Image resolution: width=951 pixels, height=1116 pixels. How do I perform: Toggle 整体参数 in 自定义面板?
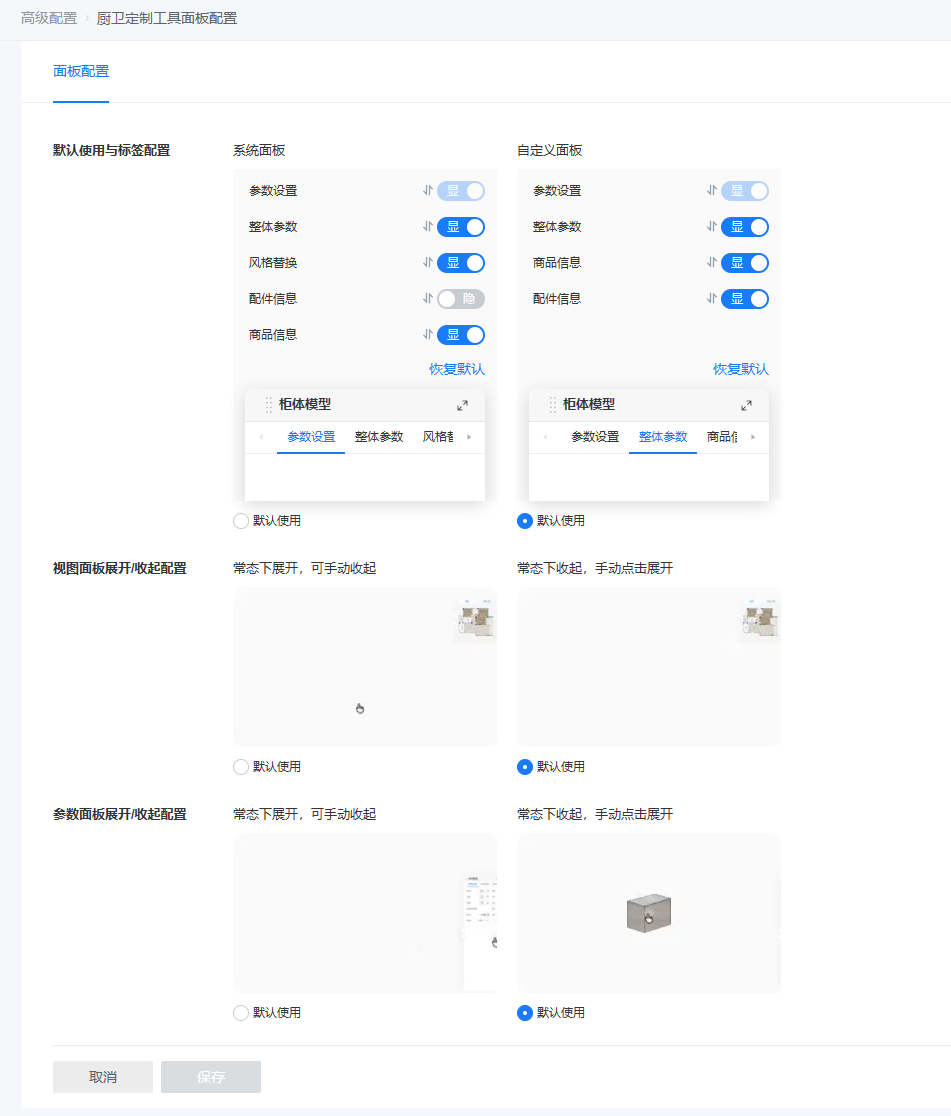(x=744, y=227)
